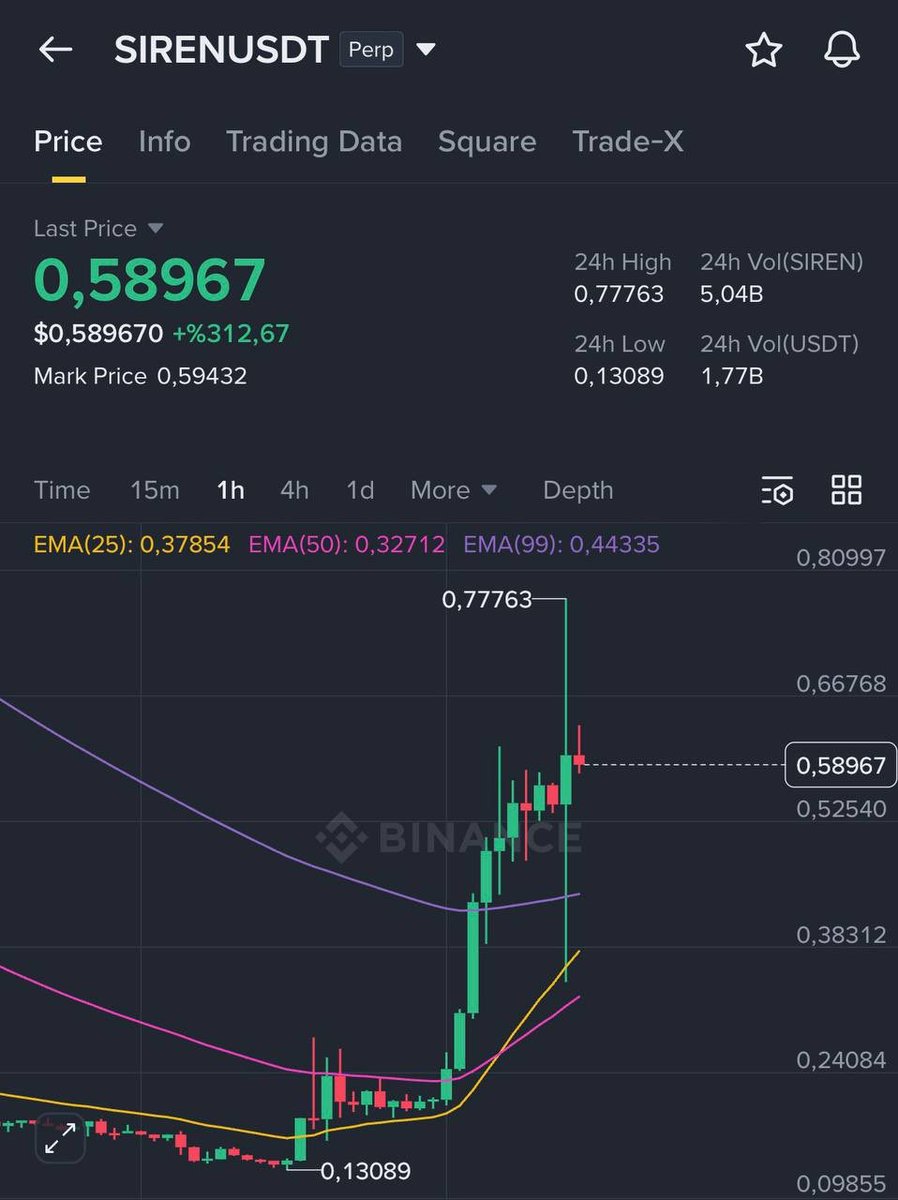This screenshot has height=1200, width=898.
Task: Add SIRENUSDT to favorites with the star
Action: (763, 50)
